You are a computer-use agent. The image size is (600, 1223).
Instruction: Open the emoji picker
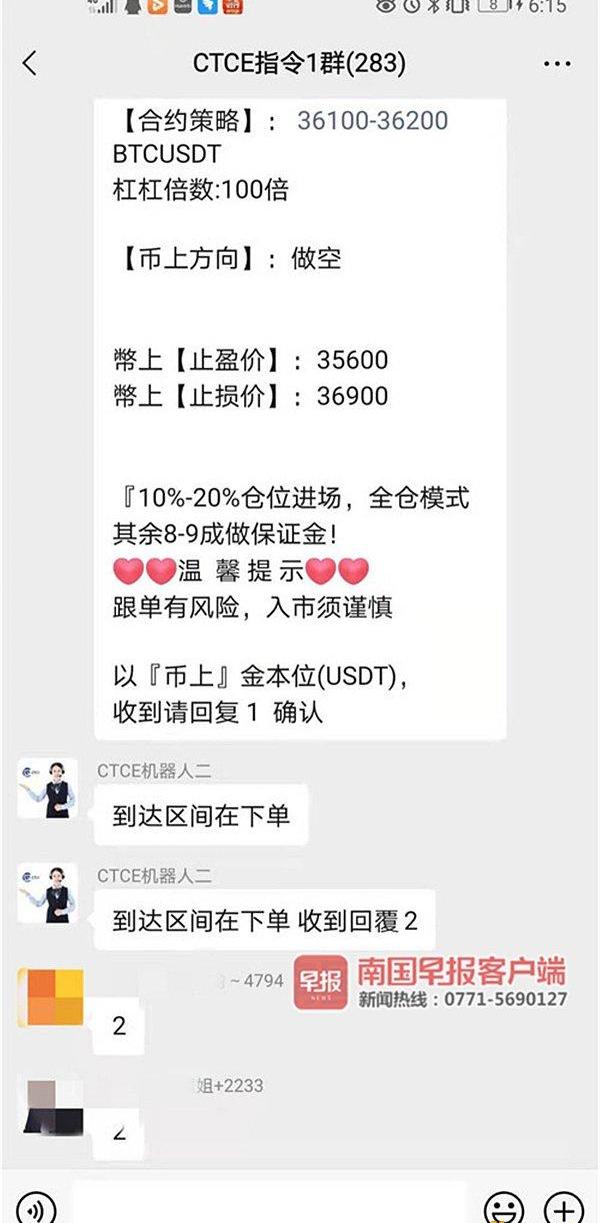(x=503, y=1208)
